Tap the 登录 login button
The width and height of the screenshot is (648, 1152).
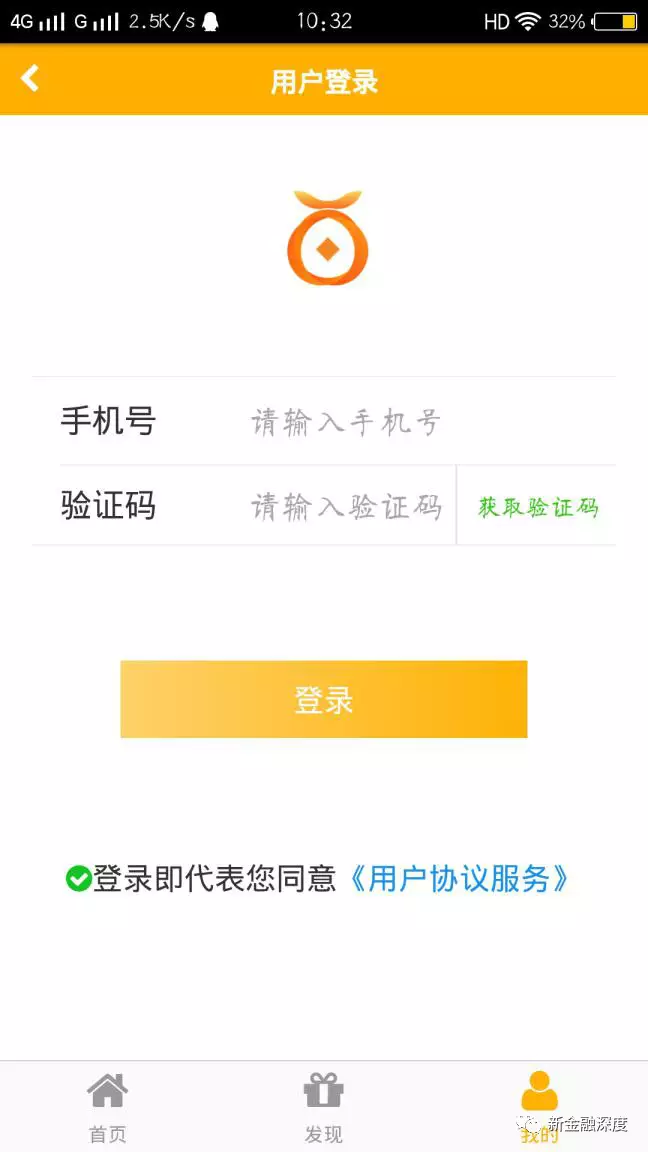pos(323,700)
